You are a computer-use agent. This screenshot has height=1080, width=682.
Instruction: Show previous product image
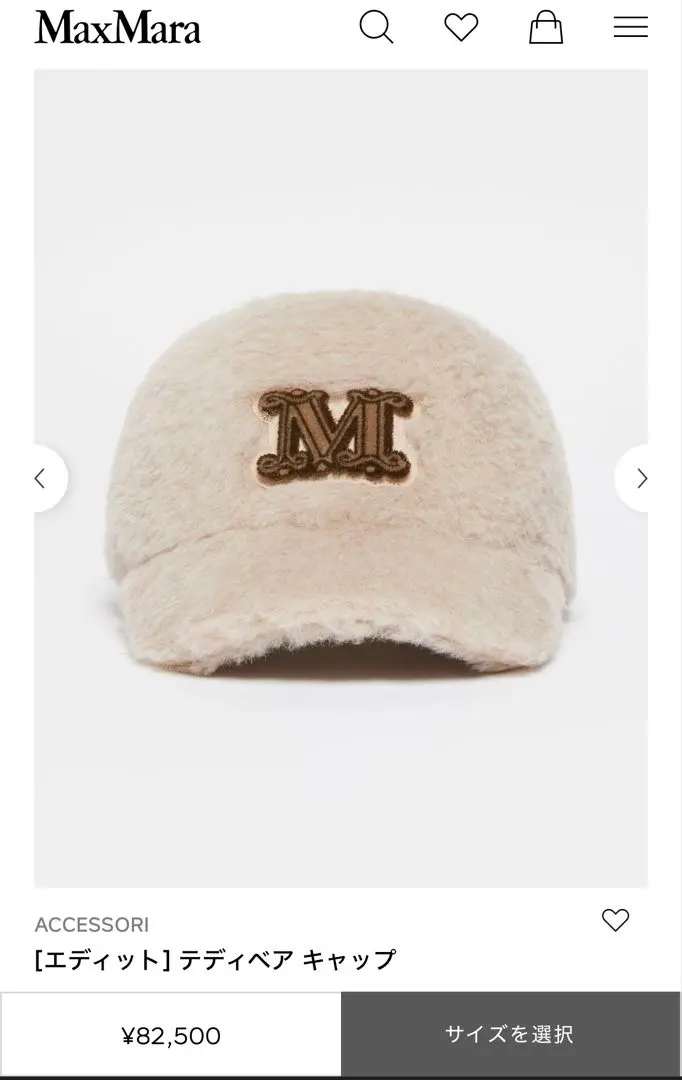42,478
